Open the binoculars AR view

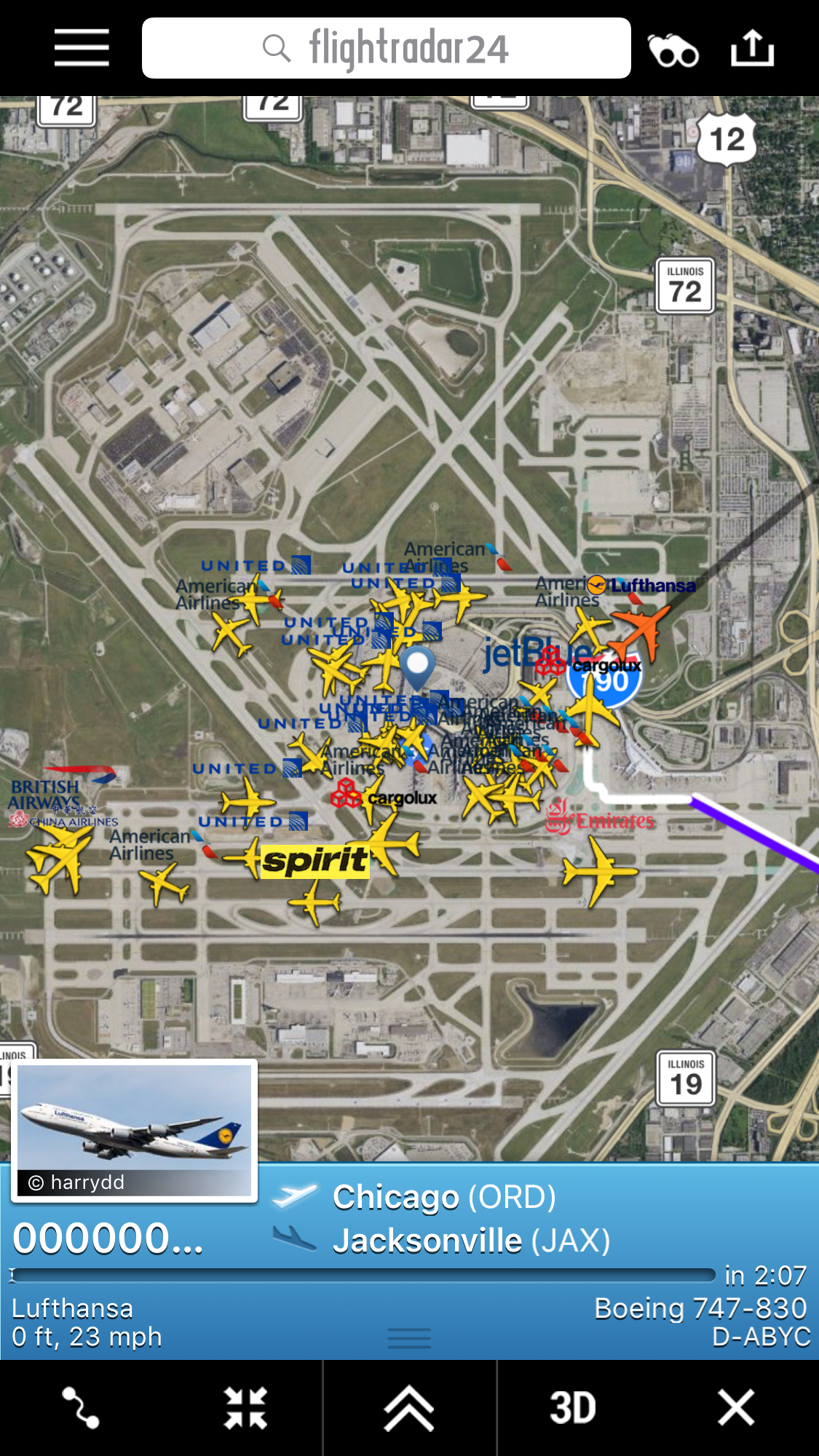pyautogui.click(x=673, y=49)
